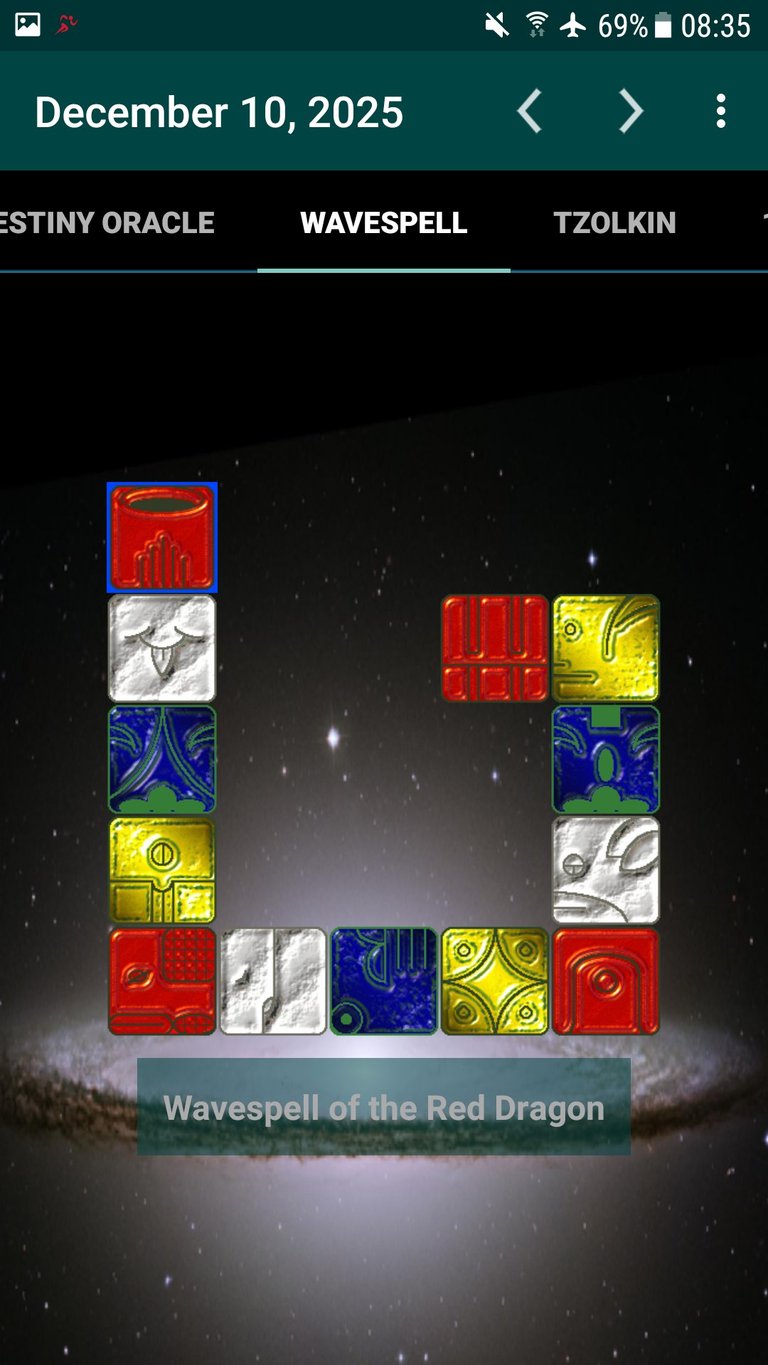Image resolution: width=768 pixels, height=1365 pixels.
Task: Switch to the Tzolkin tab
Action: coord(614,222)
